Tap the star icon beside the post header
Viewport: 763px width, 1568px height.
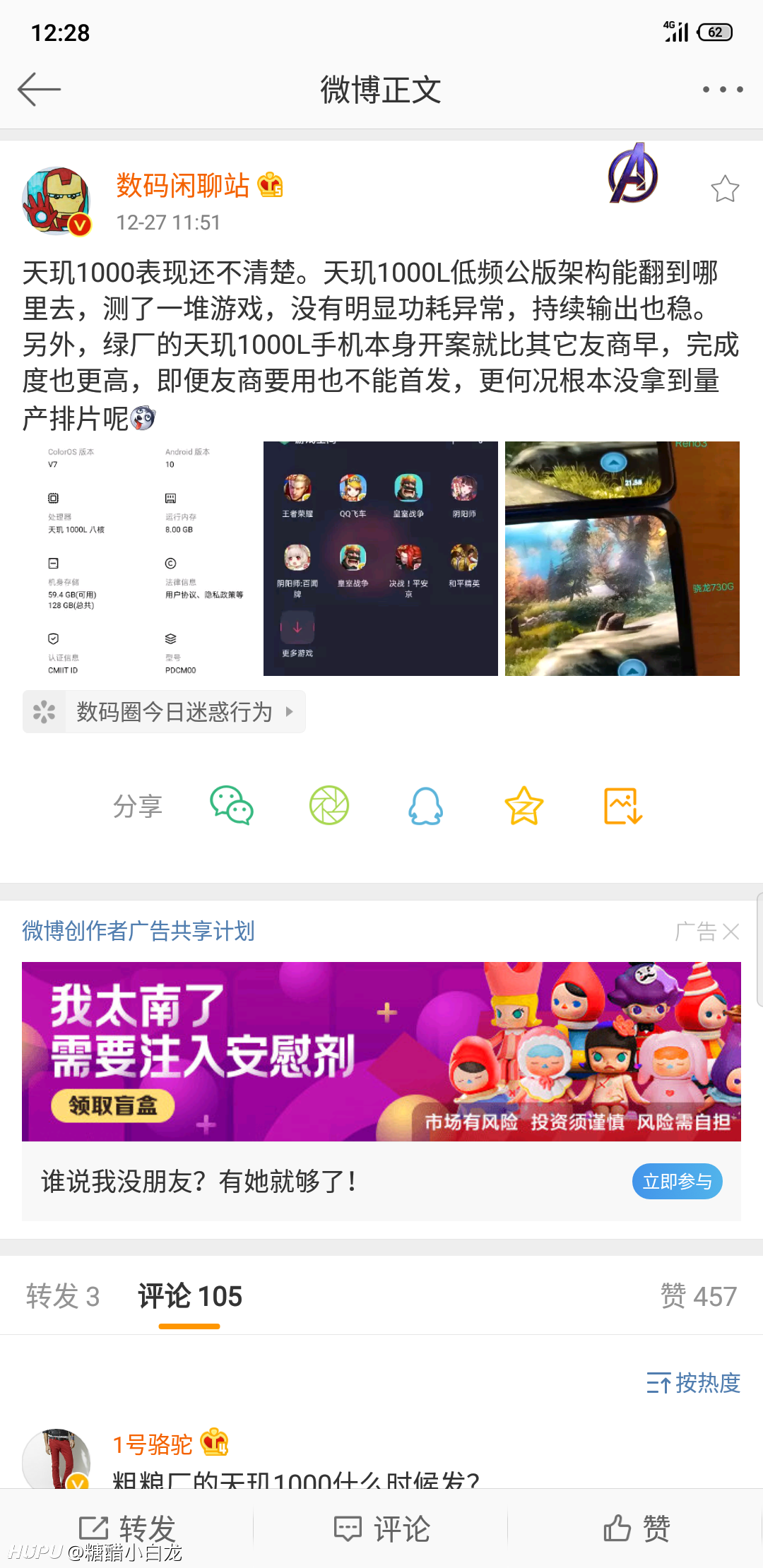click(x=725, y=189)
